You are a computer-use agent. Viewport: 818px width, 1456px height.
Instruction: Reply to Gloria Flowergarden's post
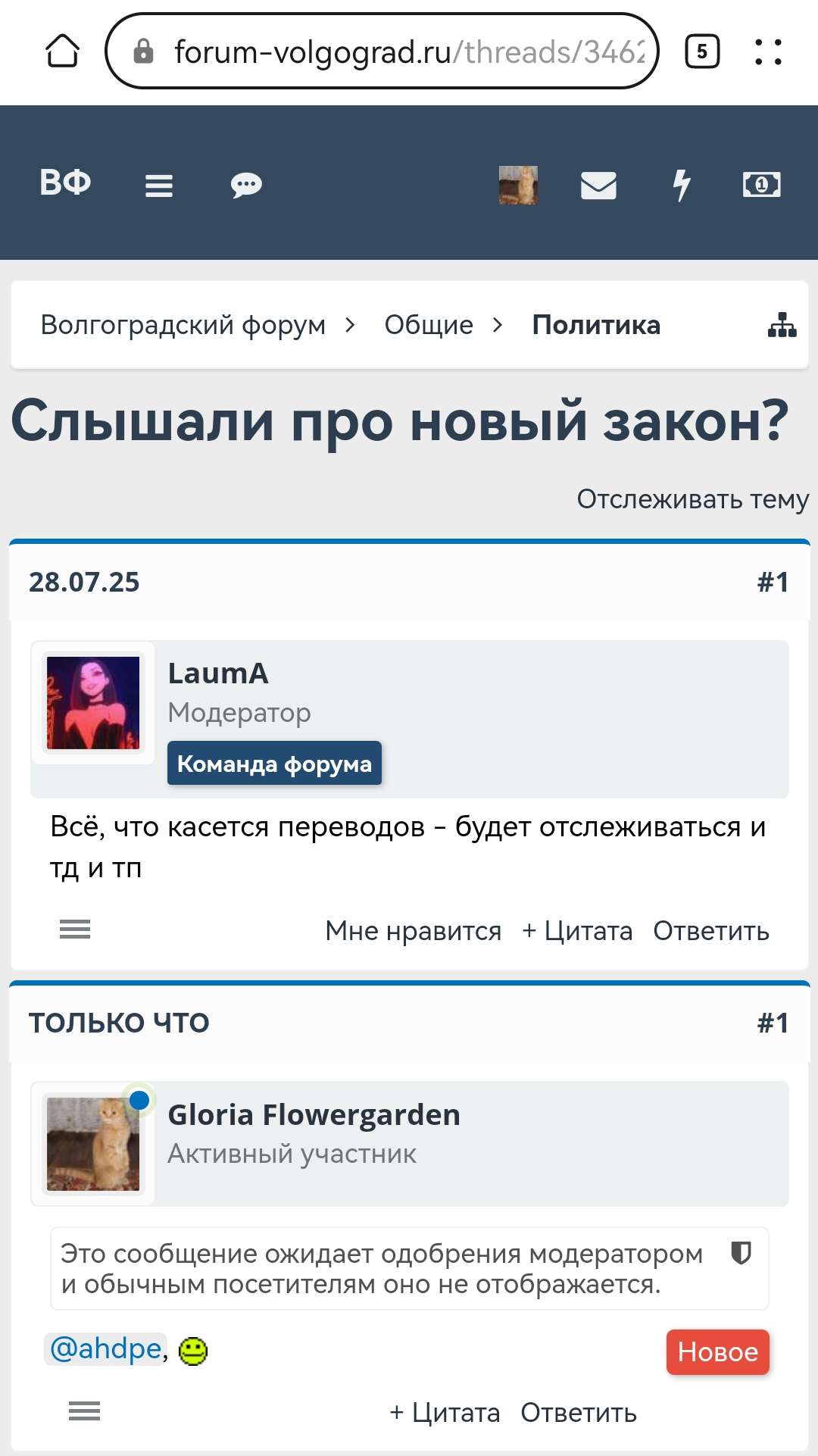[579, 1413]
